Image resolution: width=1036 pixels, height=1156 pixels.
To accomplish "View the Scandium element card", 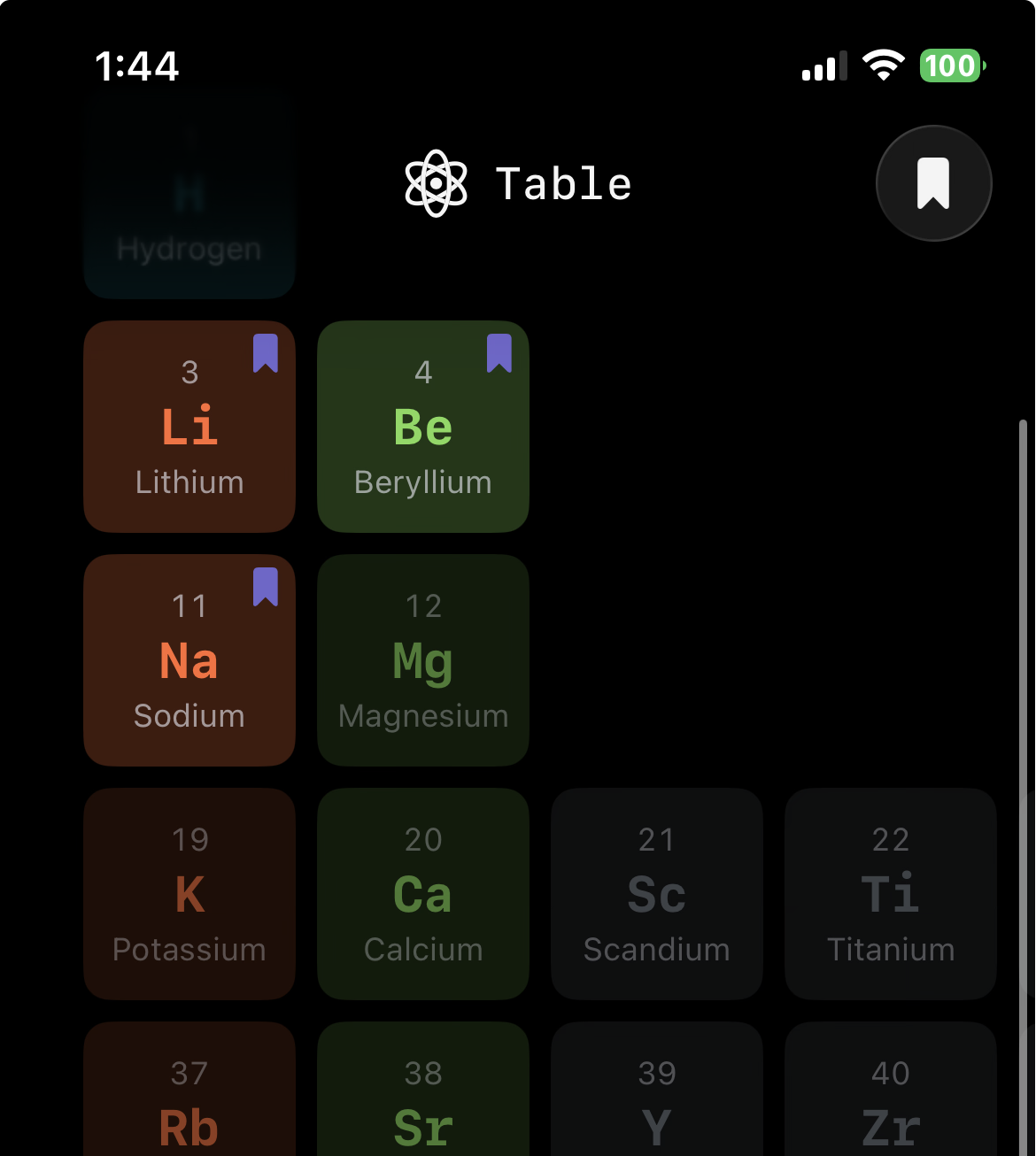I will [657, 894].
